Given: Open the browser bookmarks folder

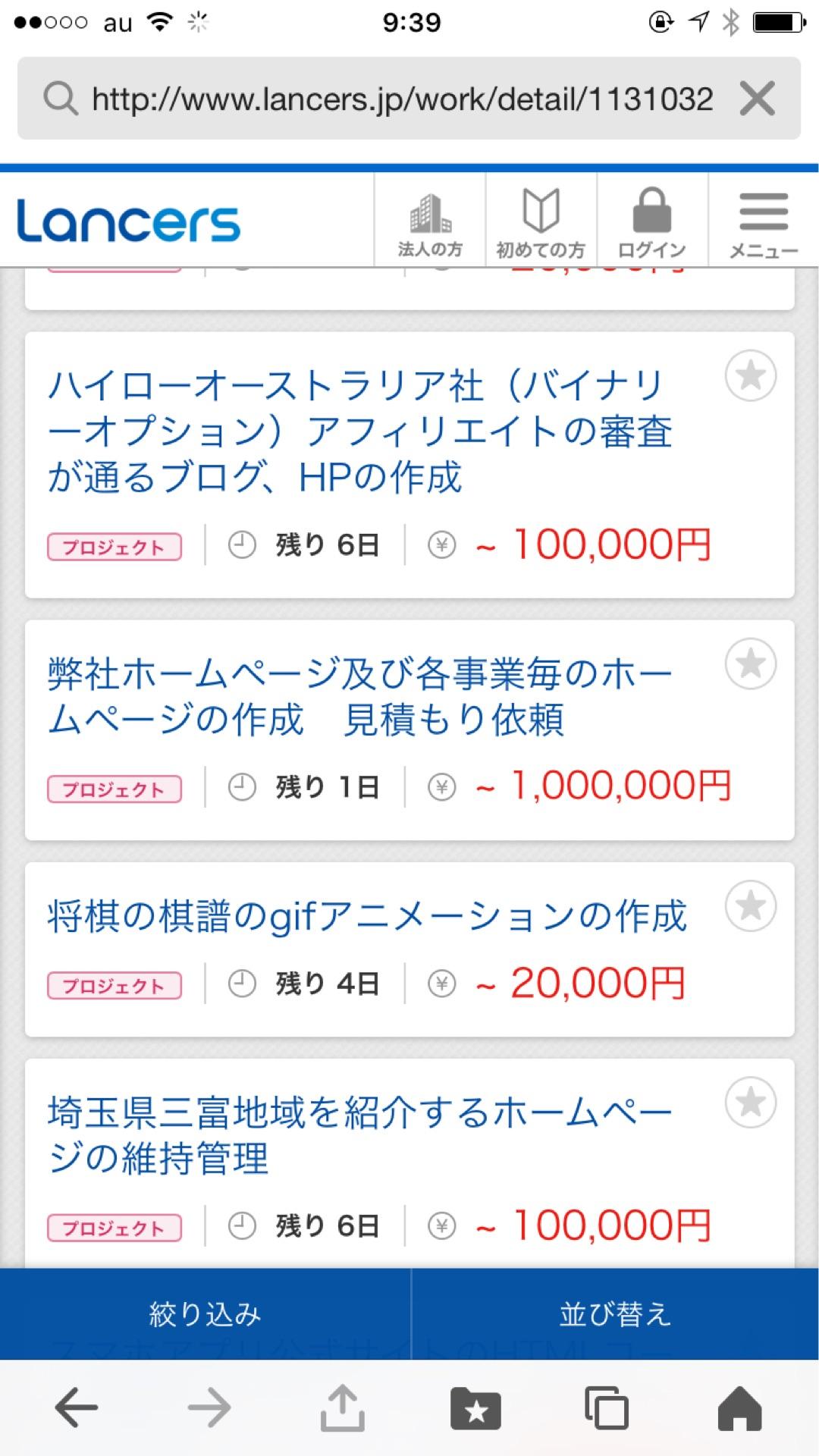Looking at the screenshot, I should point(475,1408).
